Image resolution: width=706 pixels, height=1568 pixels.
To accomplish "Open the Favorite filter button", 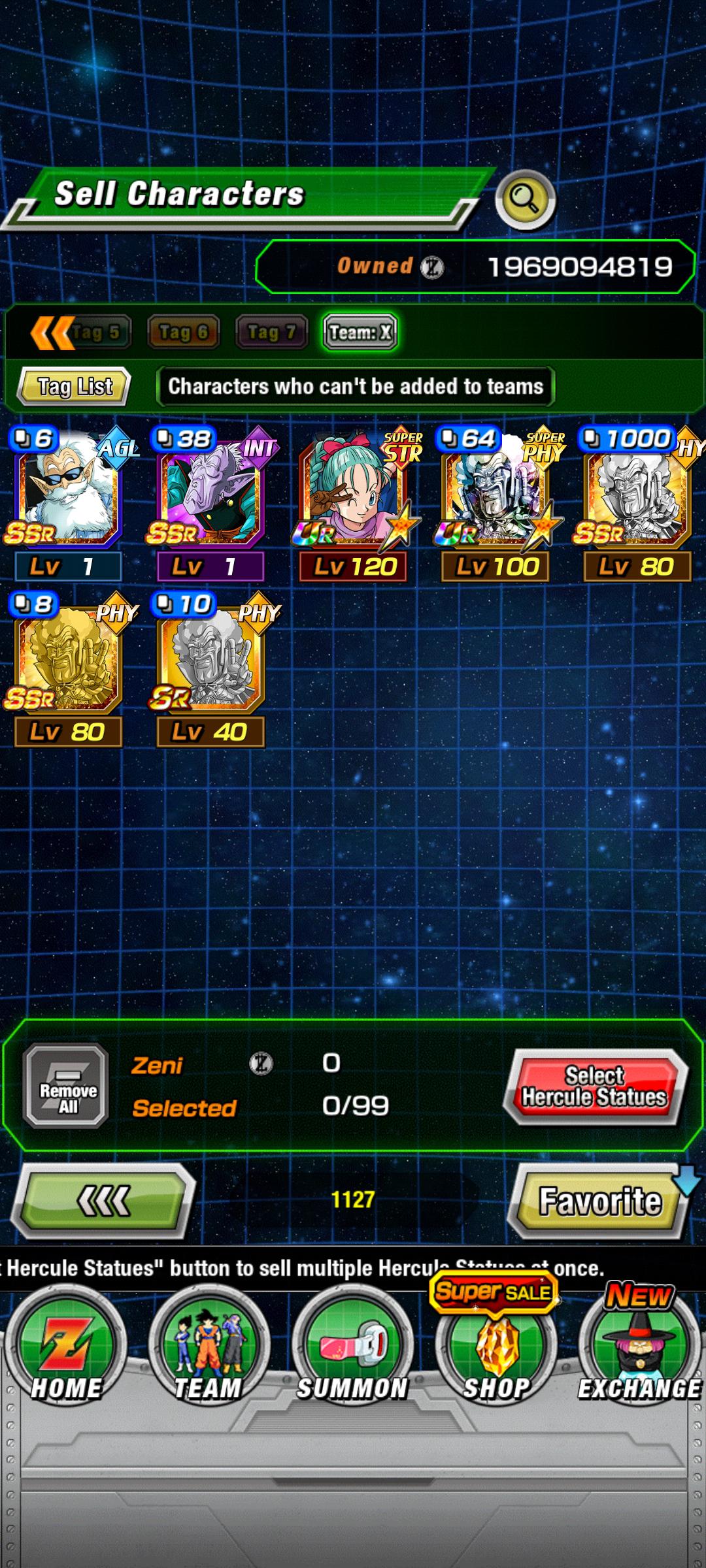I will pos(599,1200).
